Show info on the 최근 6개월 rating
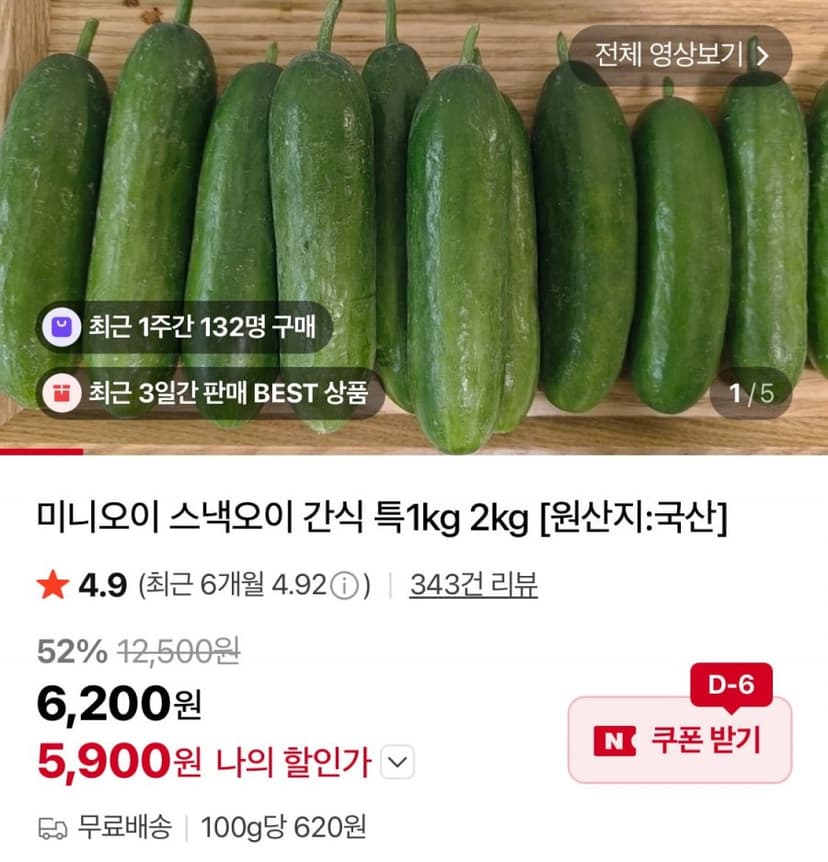The image size is (828, 862). (345, 585)
